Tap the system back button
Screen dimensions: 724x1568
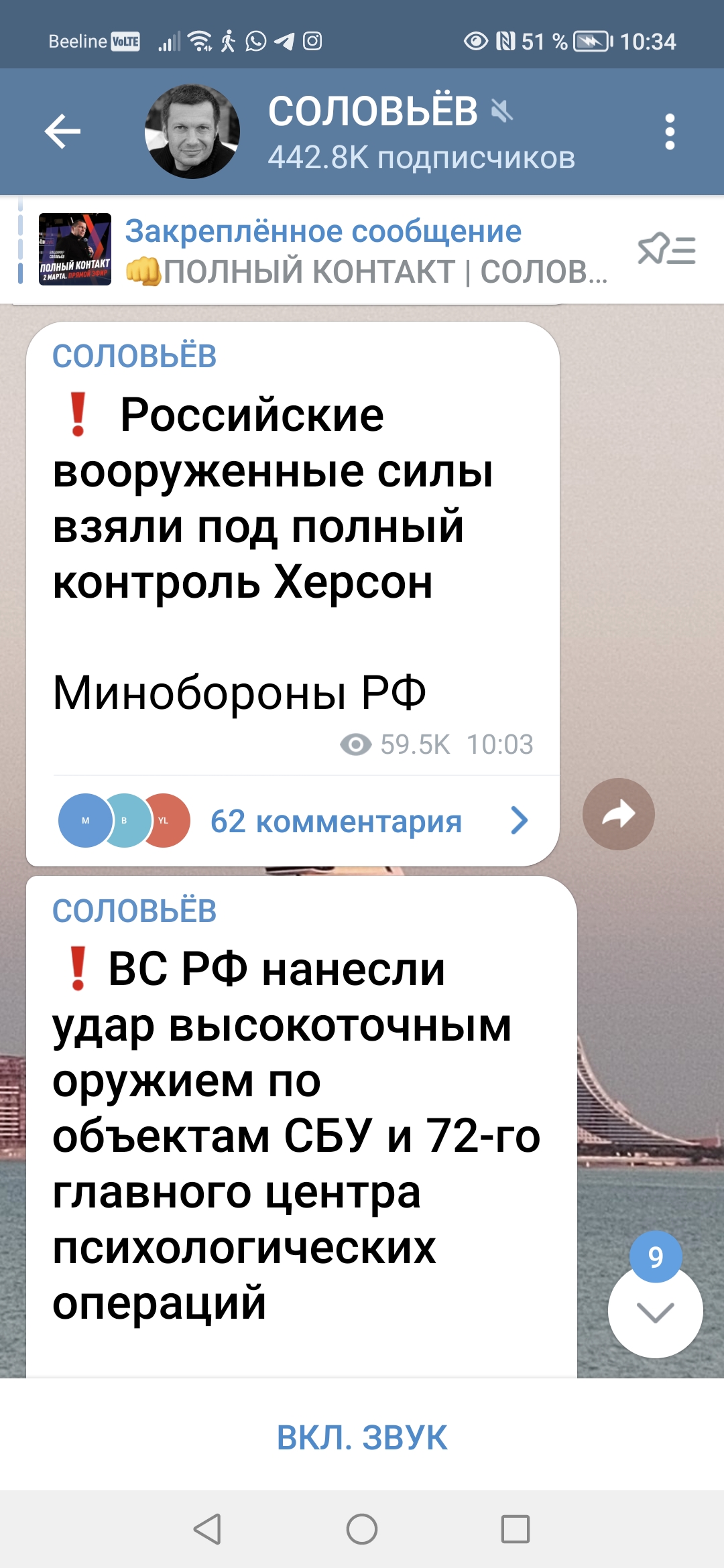[207, 1529]
